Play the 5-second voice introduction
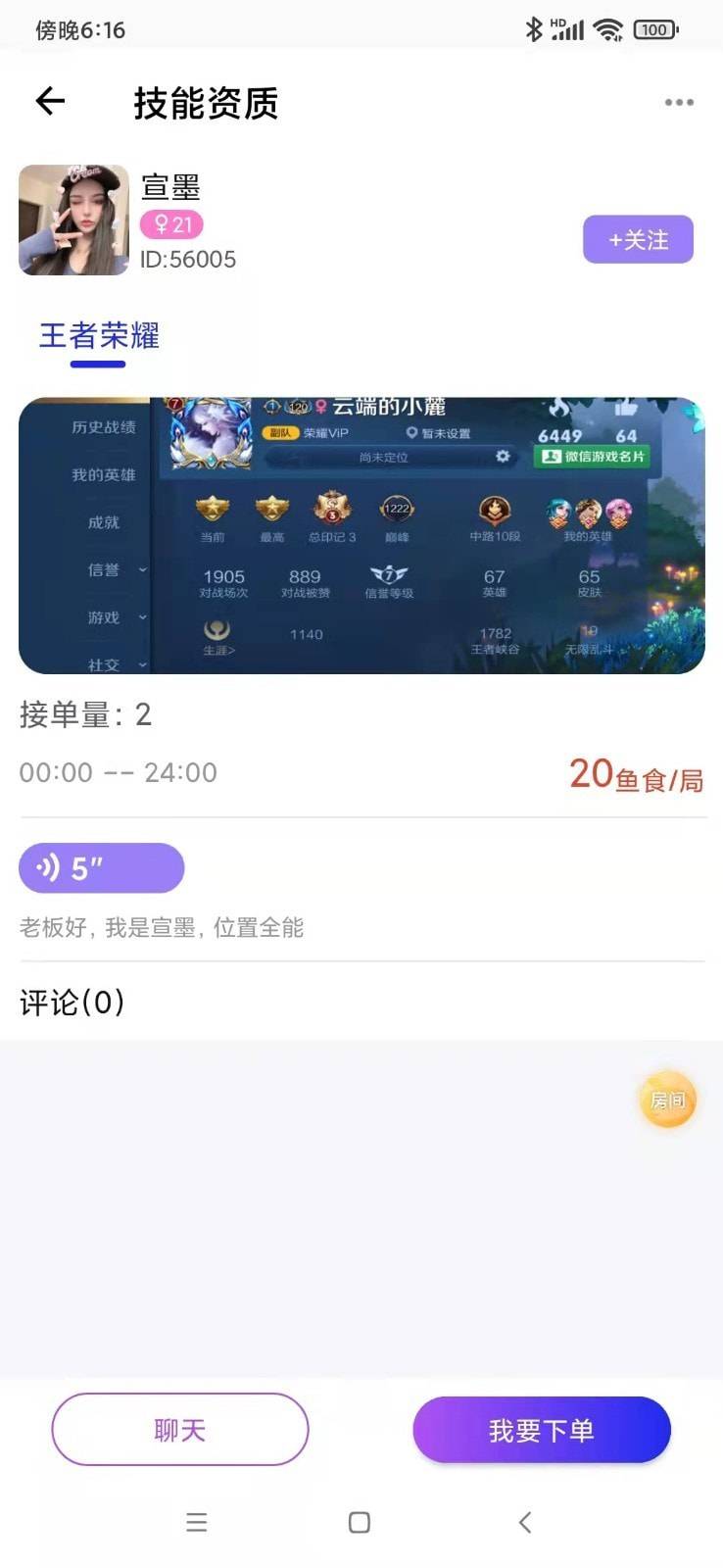This screenshot has height=1568, width=723. point(101,867)
